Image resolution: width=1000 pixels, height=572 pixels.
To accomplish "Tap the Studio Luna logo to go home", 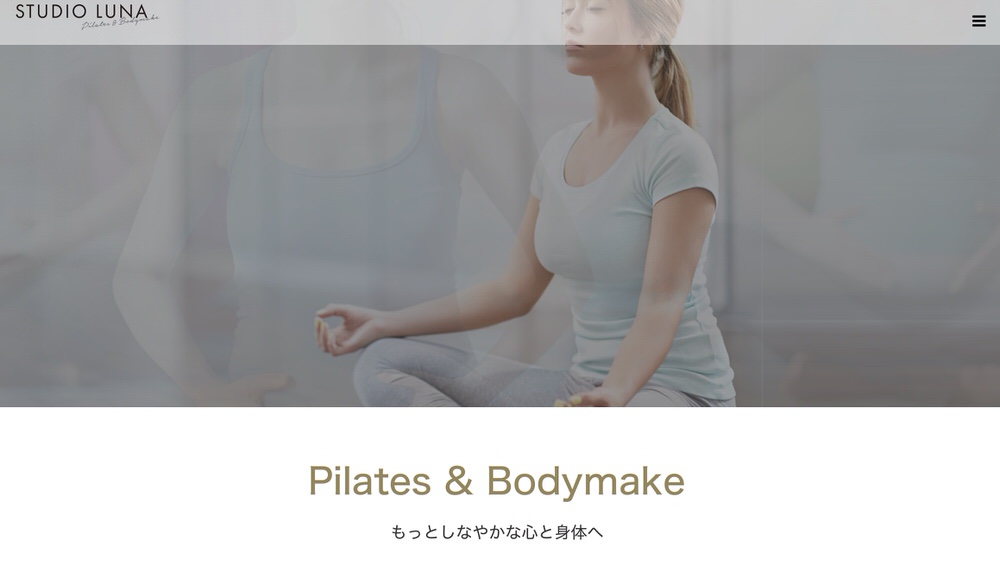I will pos(86,15).
